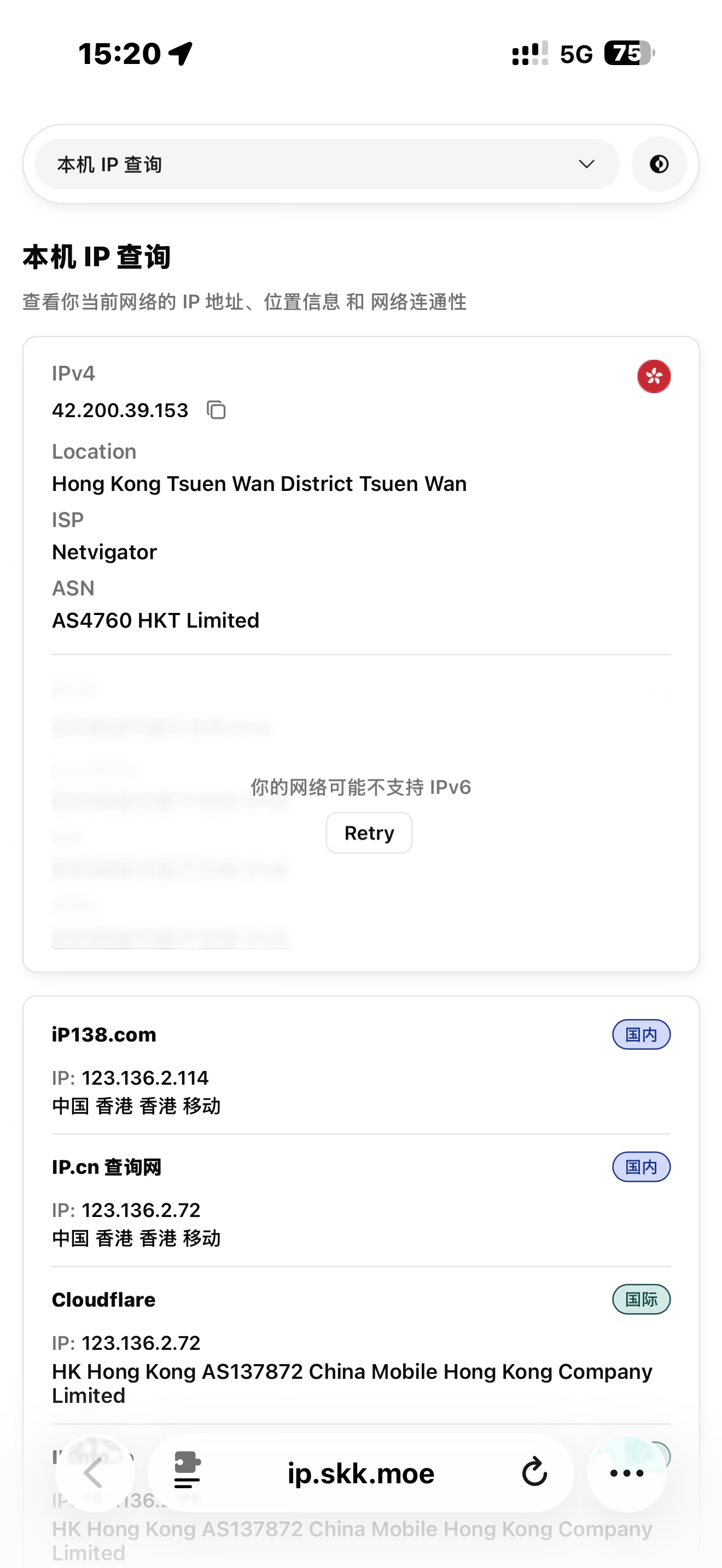This screenshot has width=722, height=1568.
Task: Copy the IPv4 address 42.200.39.153
Action: (x=216, y=410)
